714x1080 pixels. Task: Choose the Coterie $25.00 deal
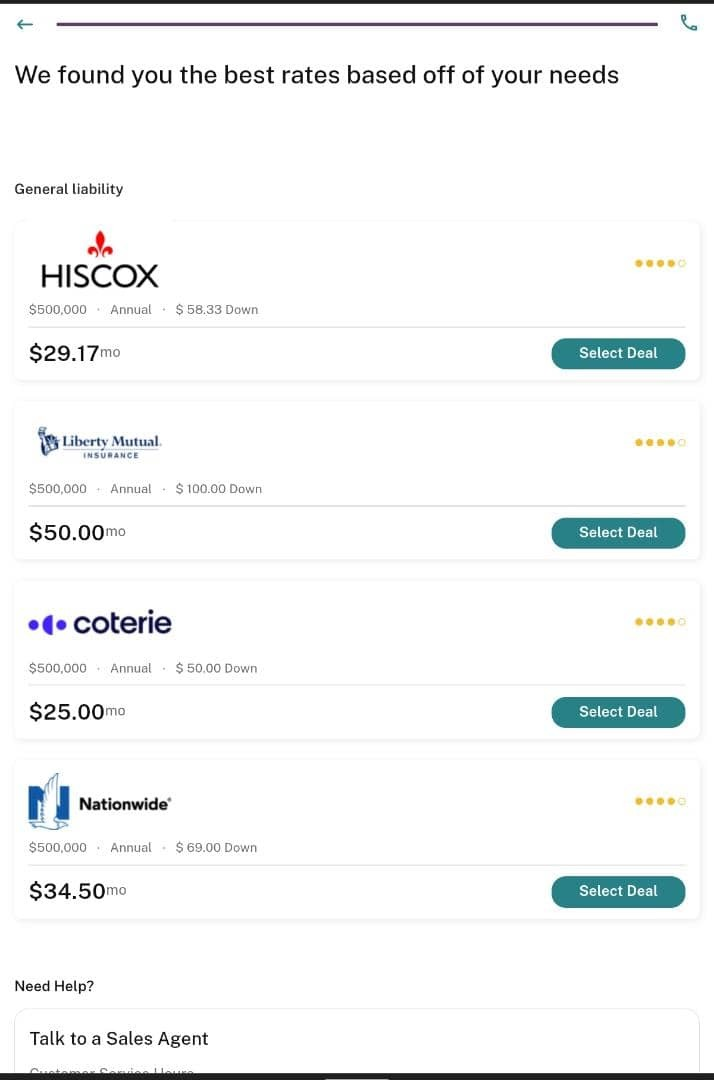618,712
